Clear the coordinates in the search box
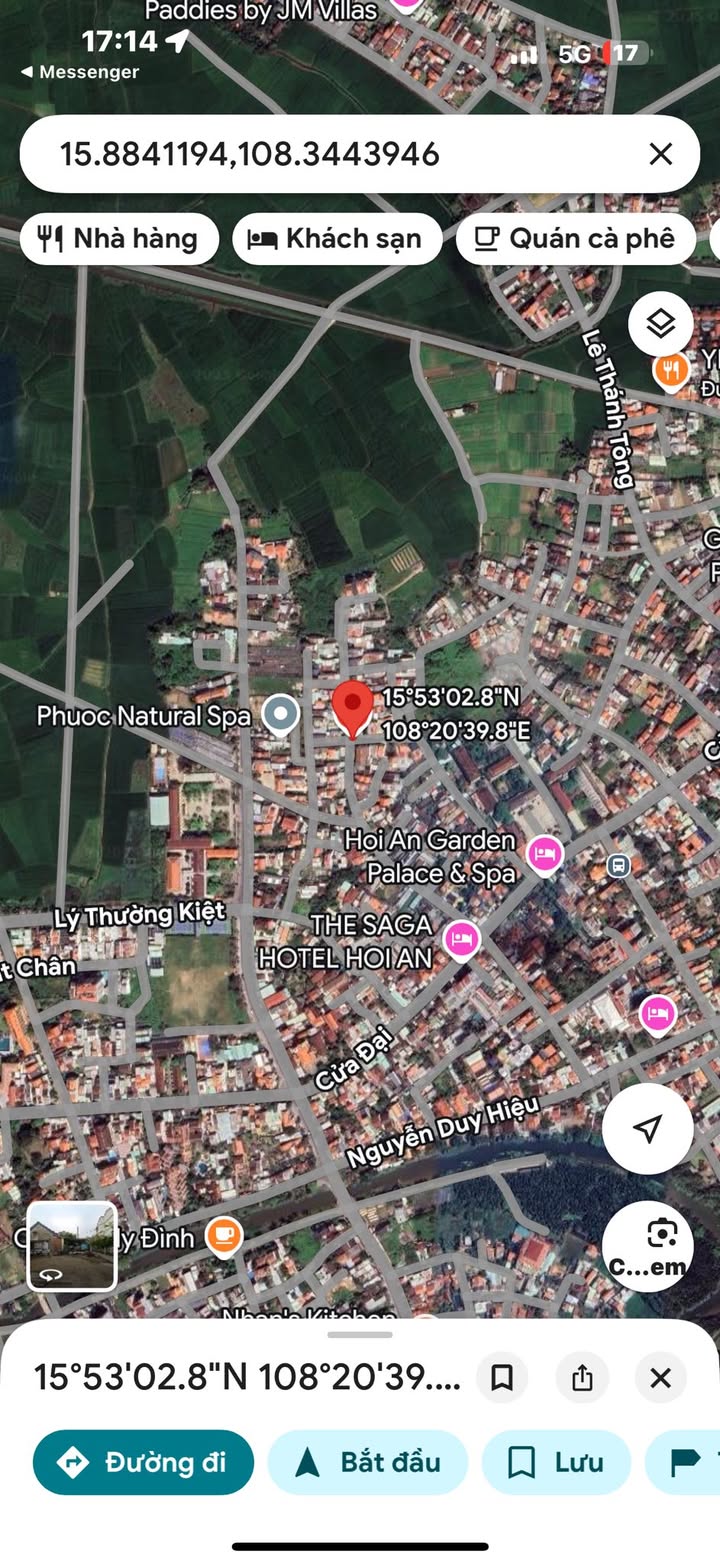The width and height of the screenshot is (720, 1564). tap(660, 154)
